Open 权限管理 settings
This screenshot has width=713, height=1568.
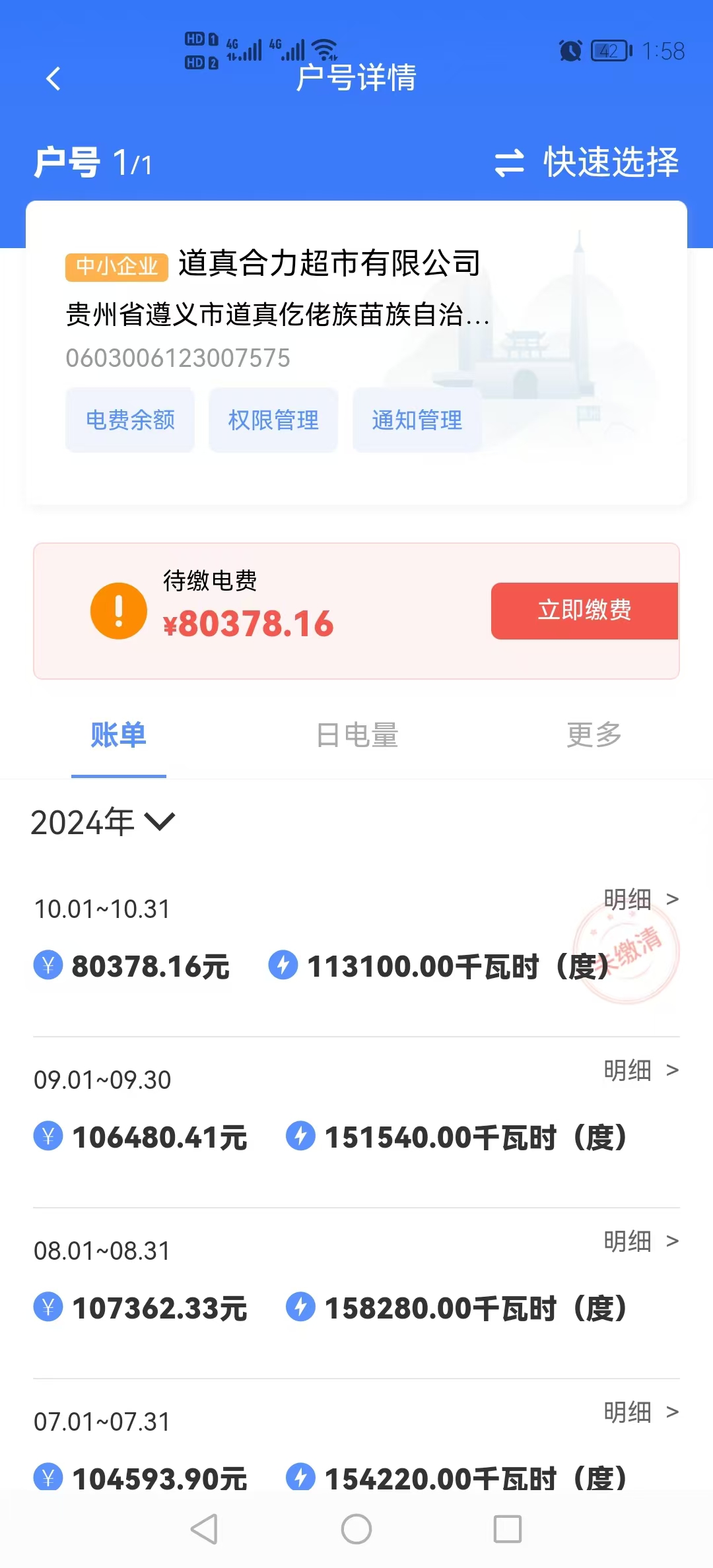coord(273,420)
